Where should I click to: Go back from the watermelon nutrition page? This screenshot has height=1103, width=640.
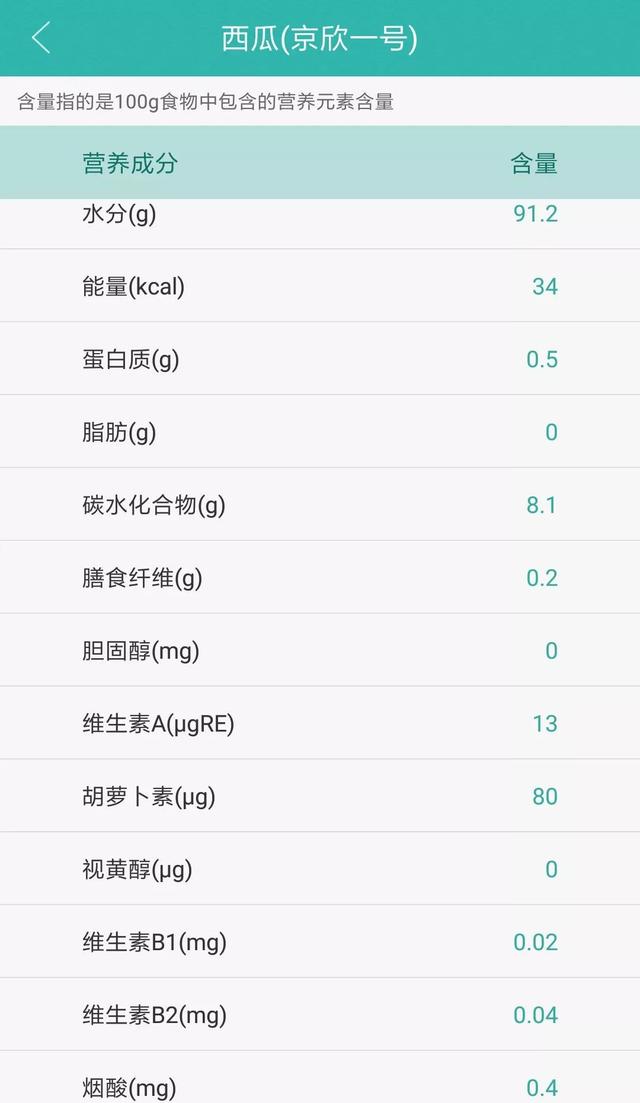pos(40,38)
